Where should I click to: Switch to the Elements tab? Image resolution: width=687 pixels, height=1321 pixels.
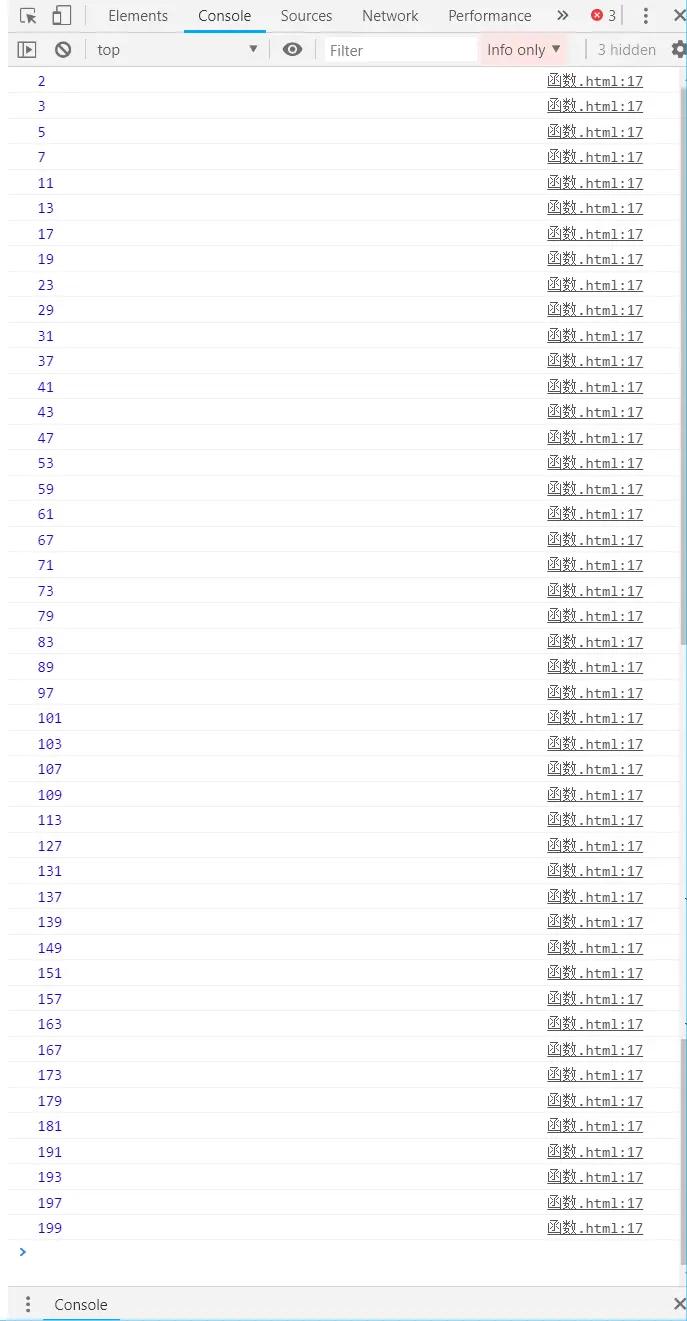(138, 16)
